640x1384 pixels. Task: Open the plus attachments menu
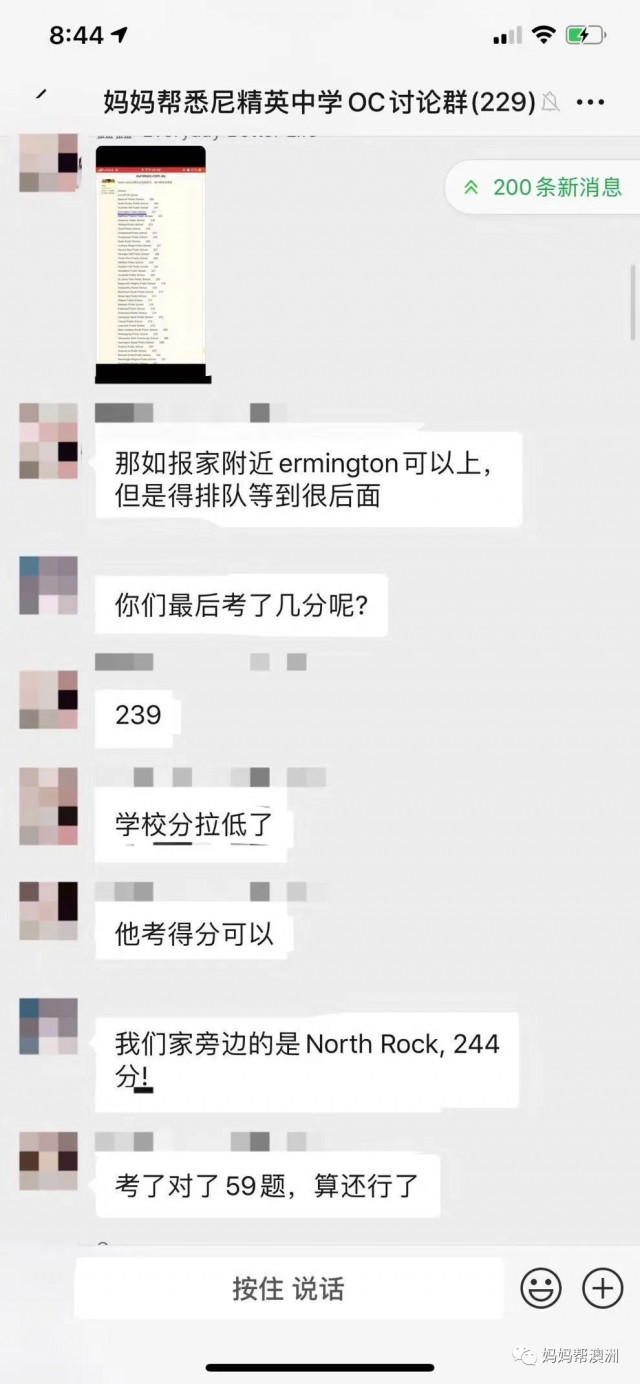pyautogui.click(x=602, y=1288)
